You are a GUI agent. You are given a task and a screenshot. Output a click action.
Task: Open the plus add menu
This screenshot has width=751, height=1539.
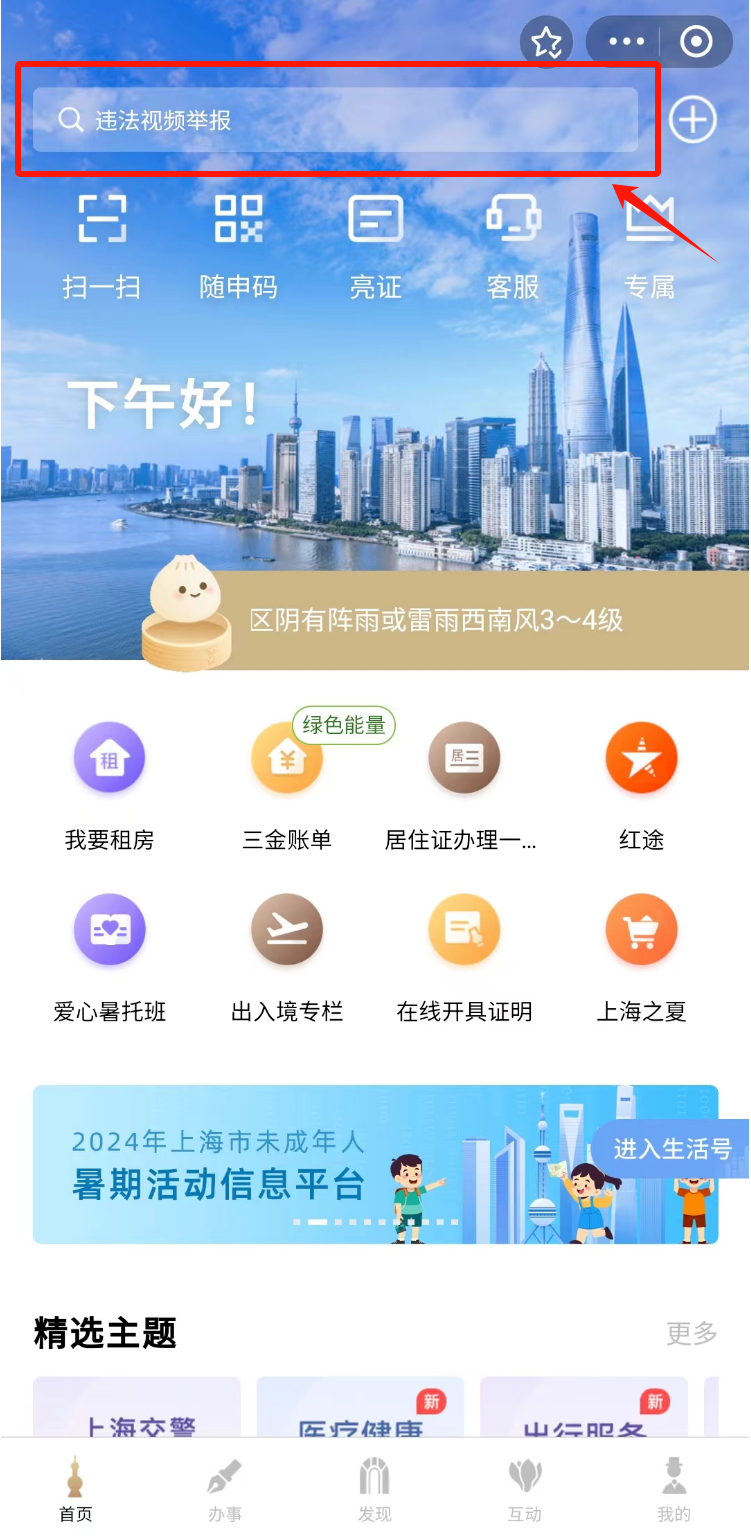click(x=692, y=120)
